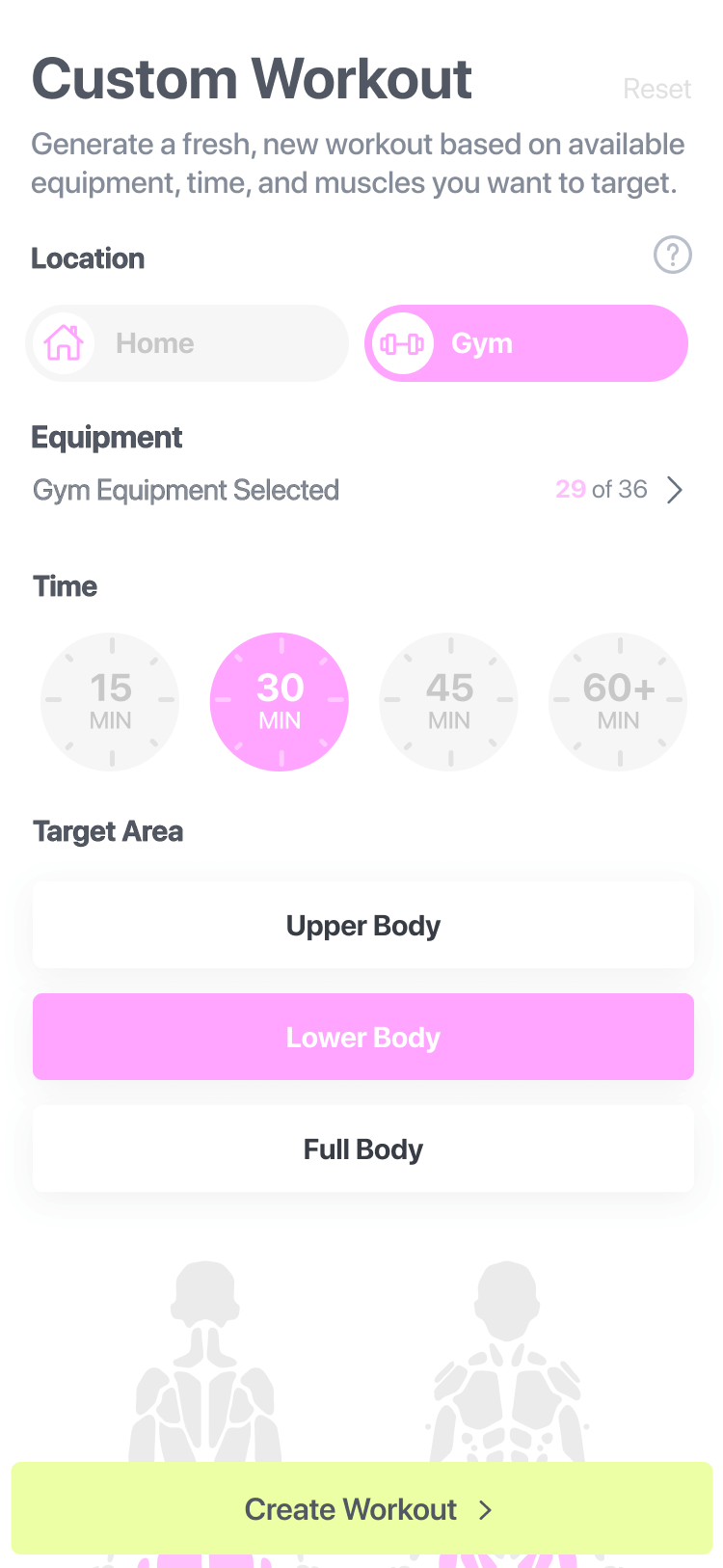Set workout time to 45 MIN
This screenshot has height=1568, width=723.
click(449, 701)
